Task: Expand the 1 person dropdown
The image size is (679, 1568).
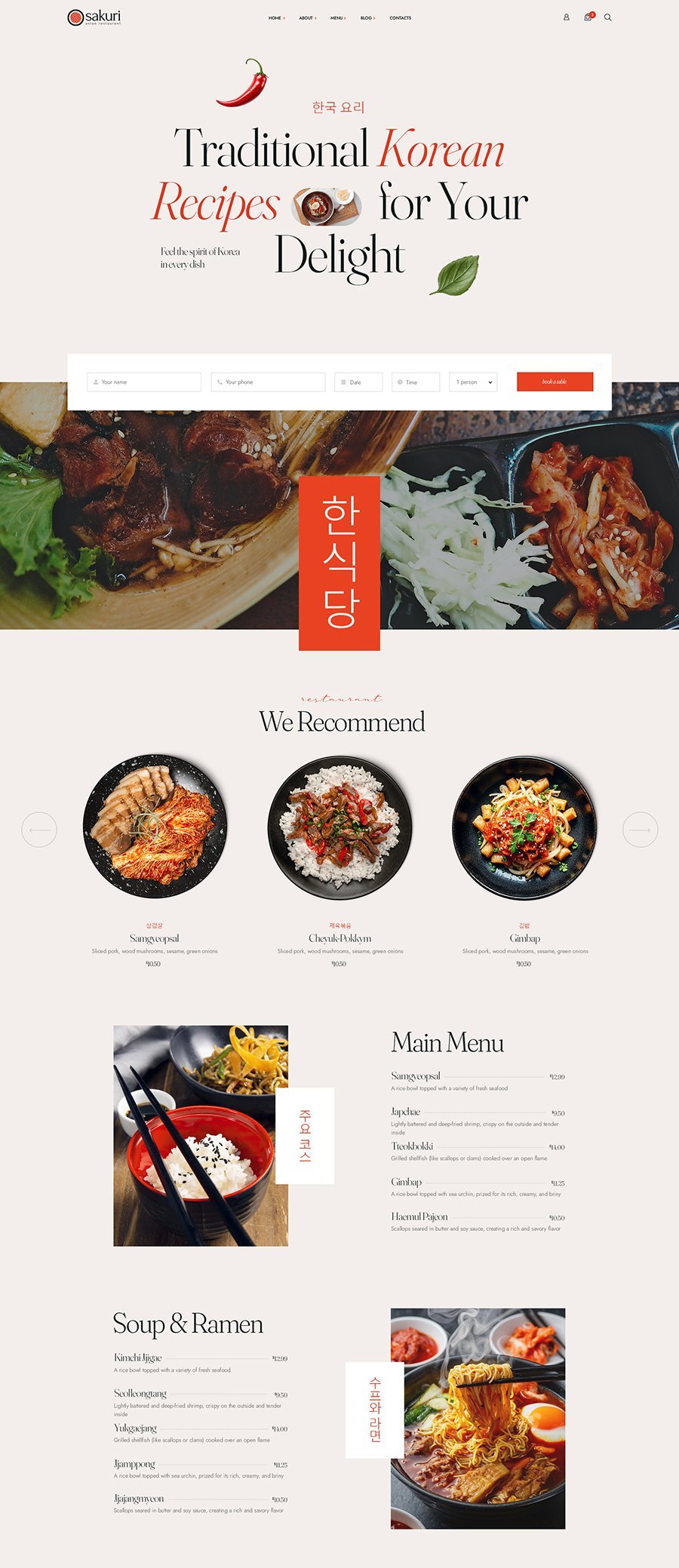Action: (x=473, y=382)
